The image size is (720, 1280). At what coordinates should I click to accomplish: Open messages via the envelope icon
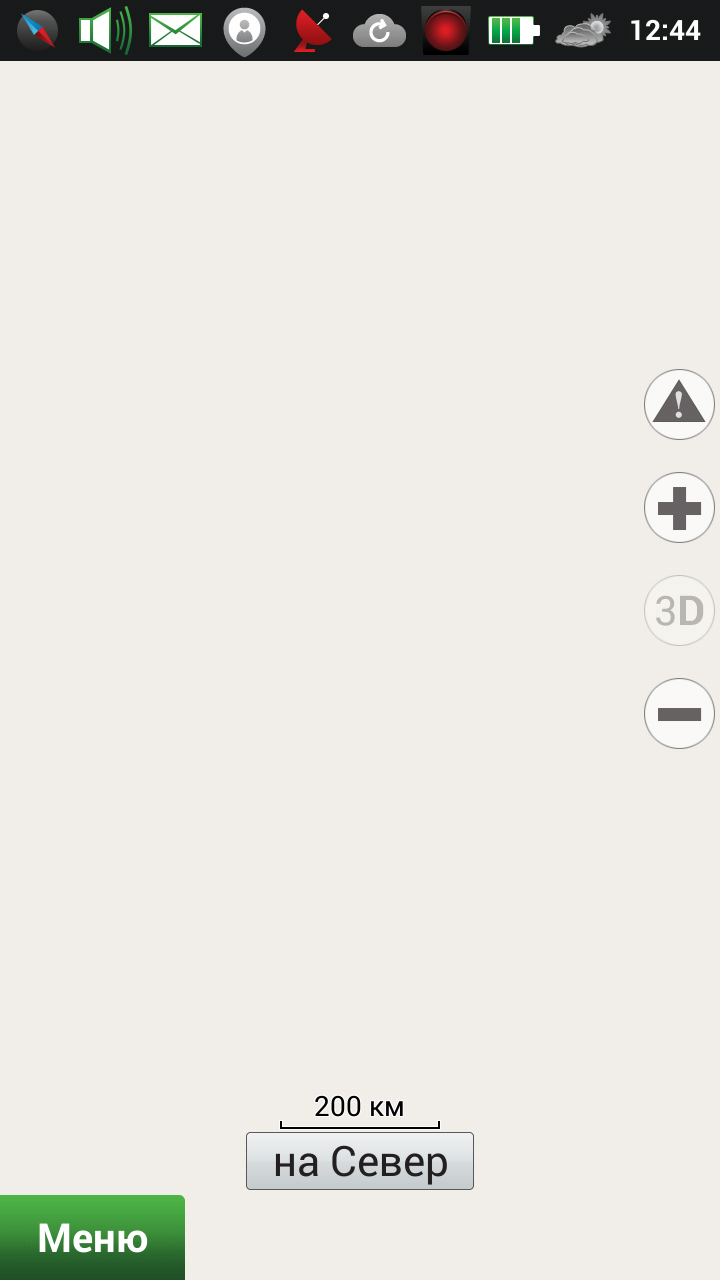pos(175,30)
